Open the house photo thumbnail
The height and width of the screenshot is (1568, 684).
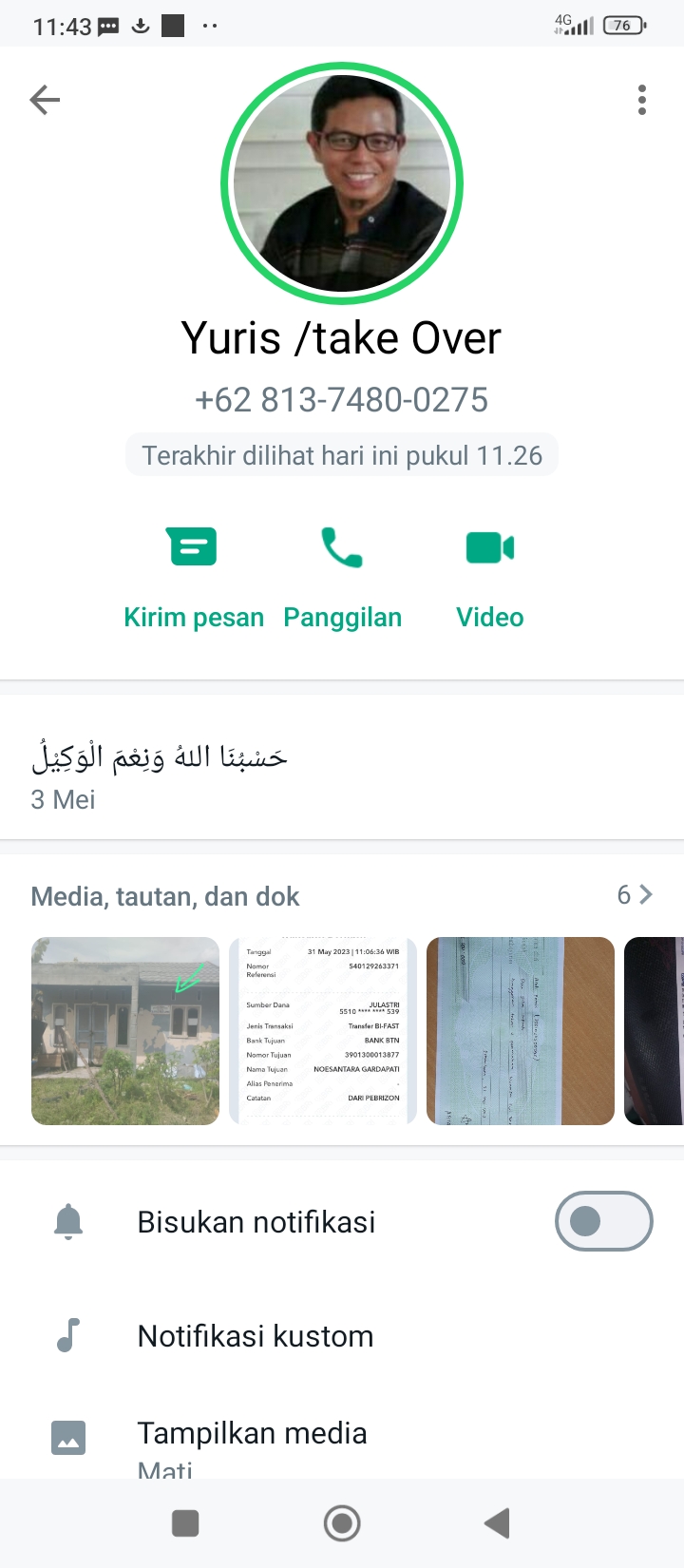coord(124,1031)
